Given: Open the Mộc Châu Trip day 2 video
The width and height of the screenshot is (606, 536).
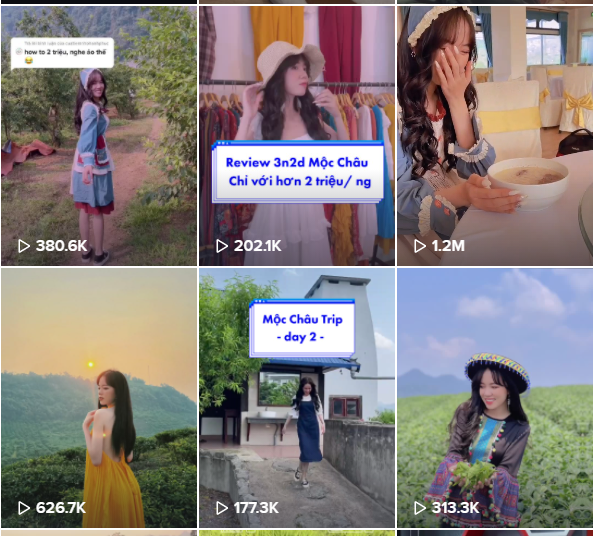Looking at the screenshot, I should [296, 398].
